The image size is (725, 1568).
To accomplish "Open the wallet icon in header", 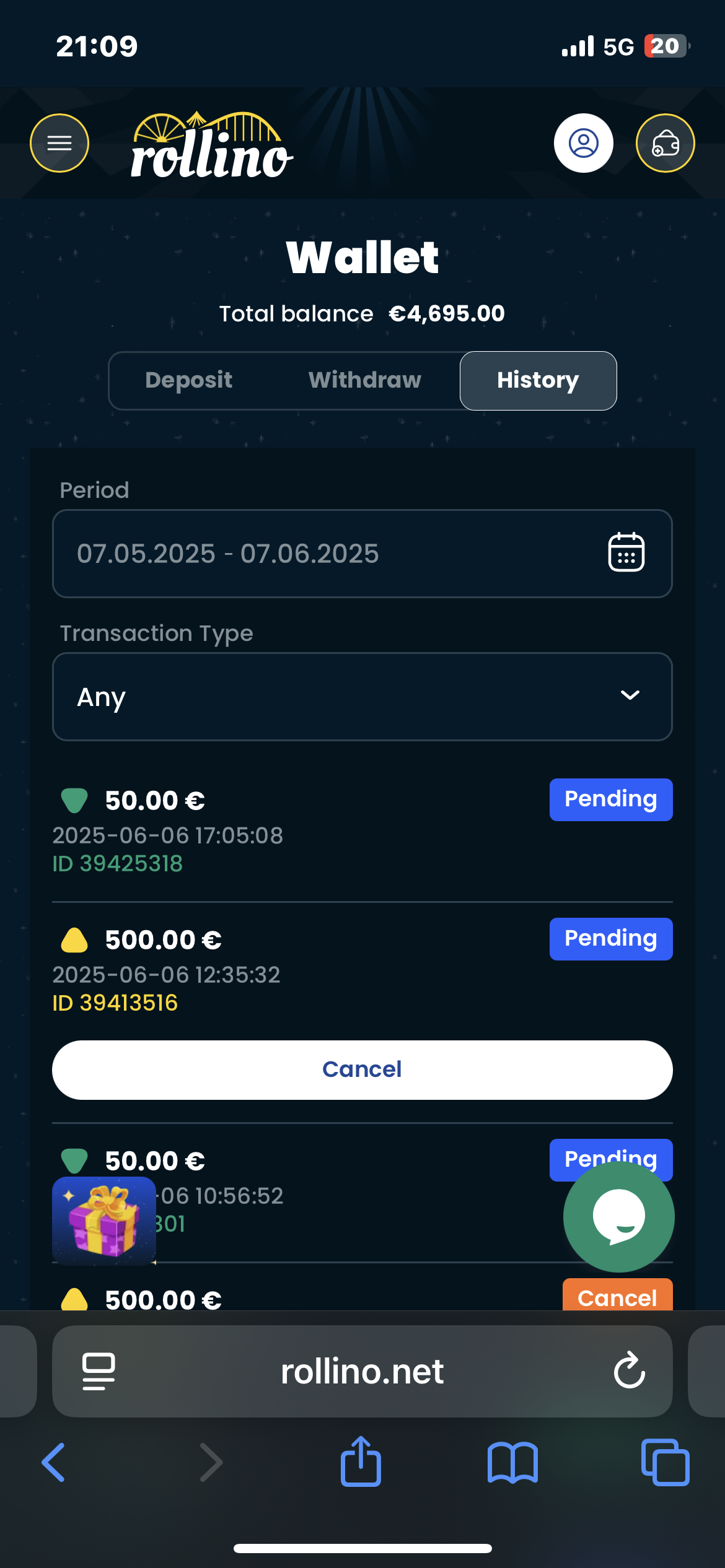I will click(x=665, y=143).
